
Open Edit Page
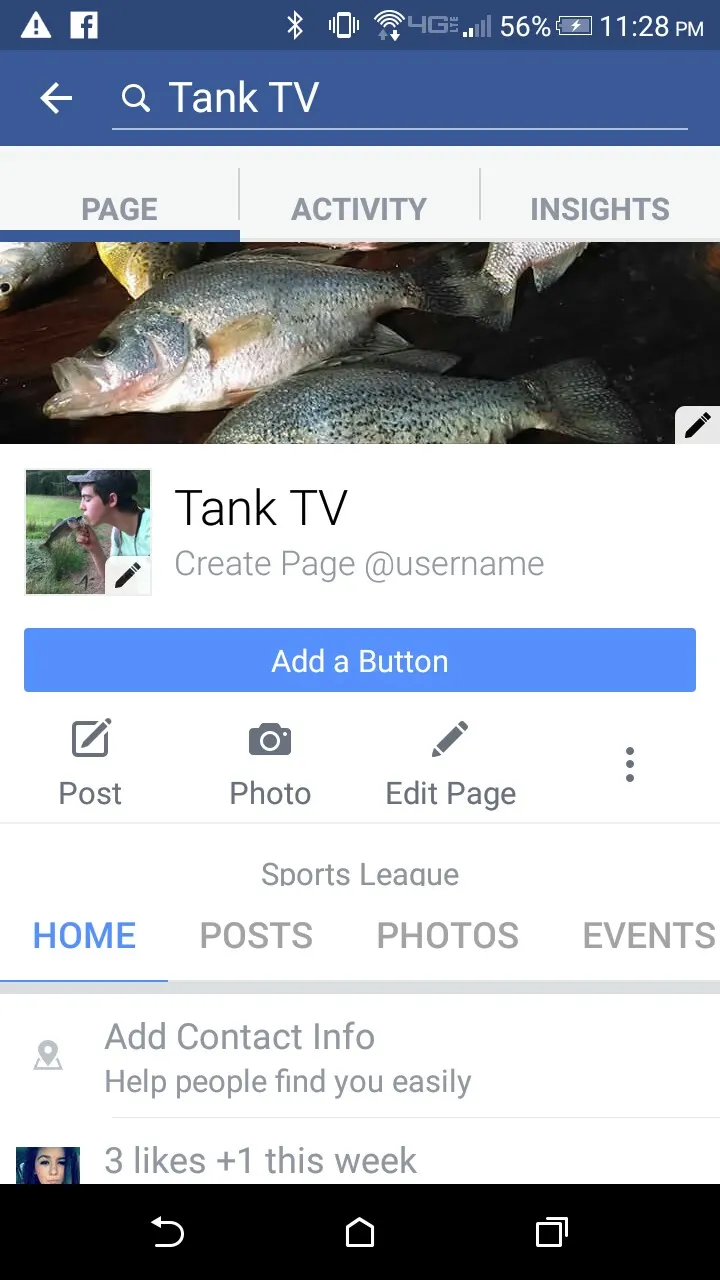450,763
